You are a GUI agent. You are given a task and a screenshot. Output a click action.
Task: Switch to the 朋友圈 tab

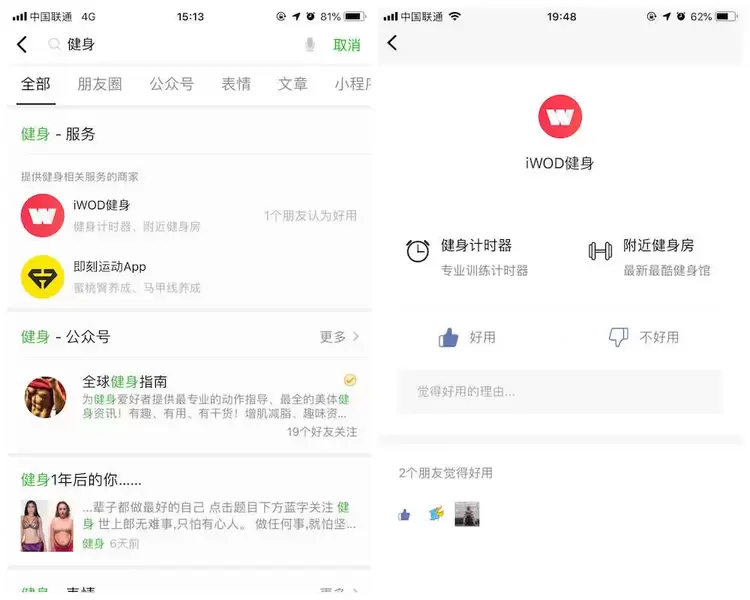(99, 84)
